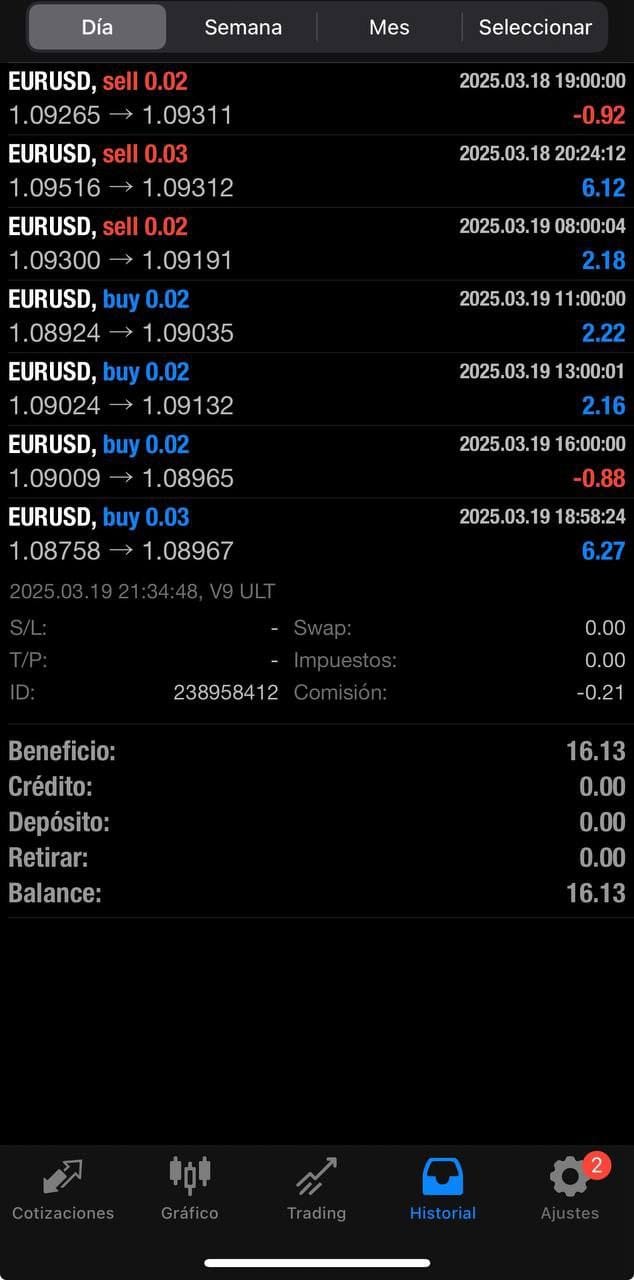Switch to the Mes period
The image size is (634, 1280).
tap(389, 27)
